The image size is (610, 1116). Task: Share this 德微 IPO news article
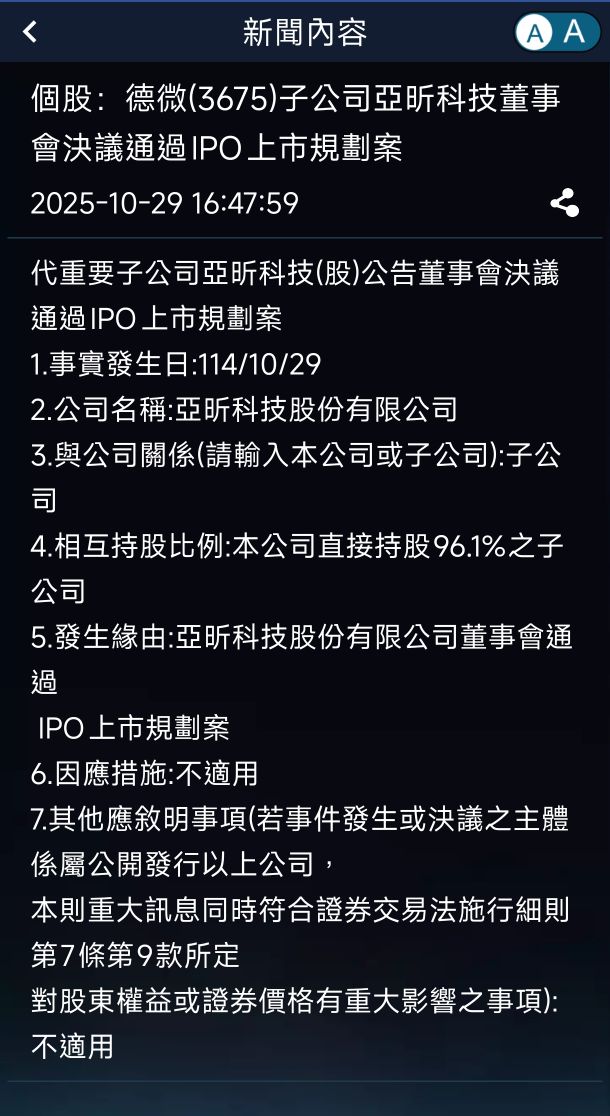pyautogui.click(x=564, y=203)
